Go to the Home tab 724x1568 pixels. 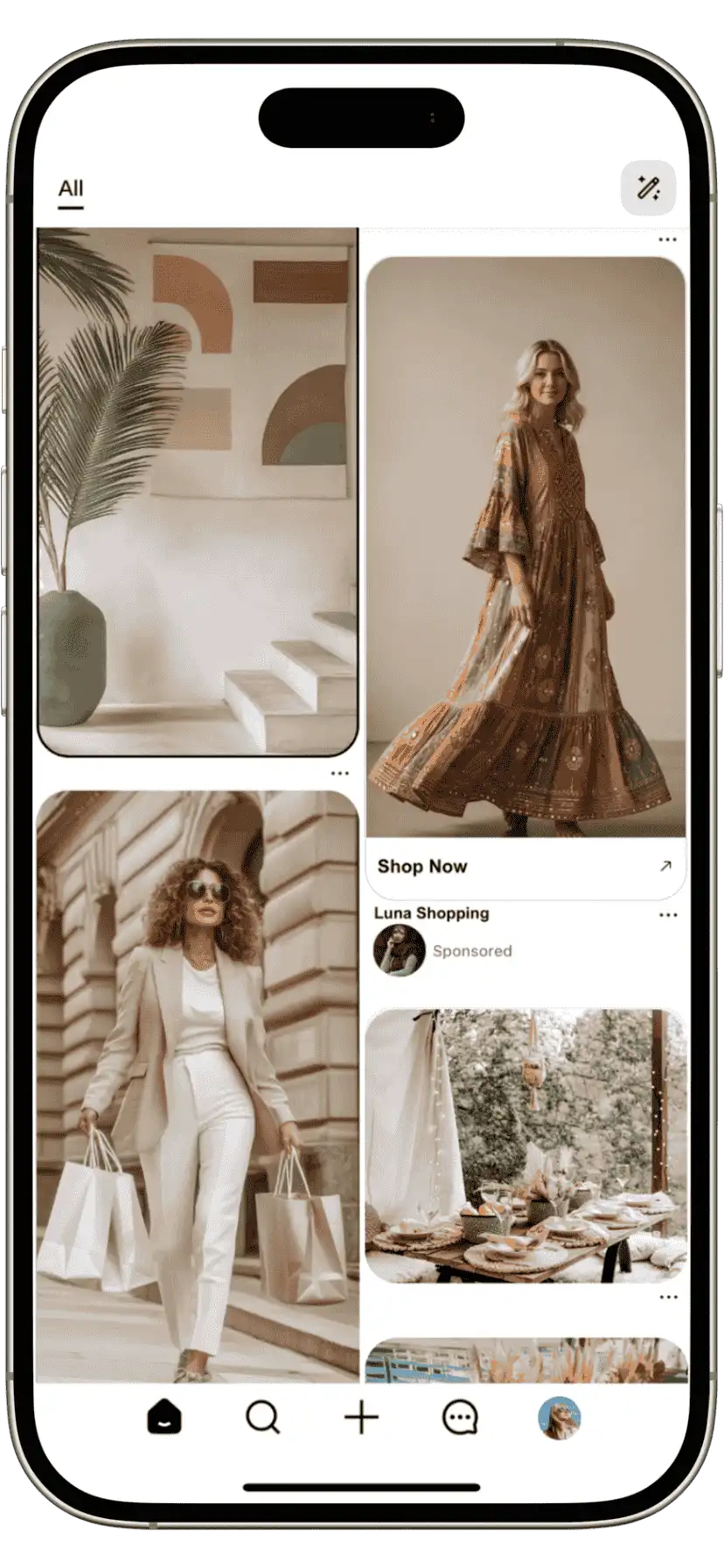pos(164,1417)
